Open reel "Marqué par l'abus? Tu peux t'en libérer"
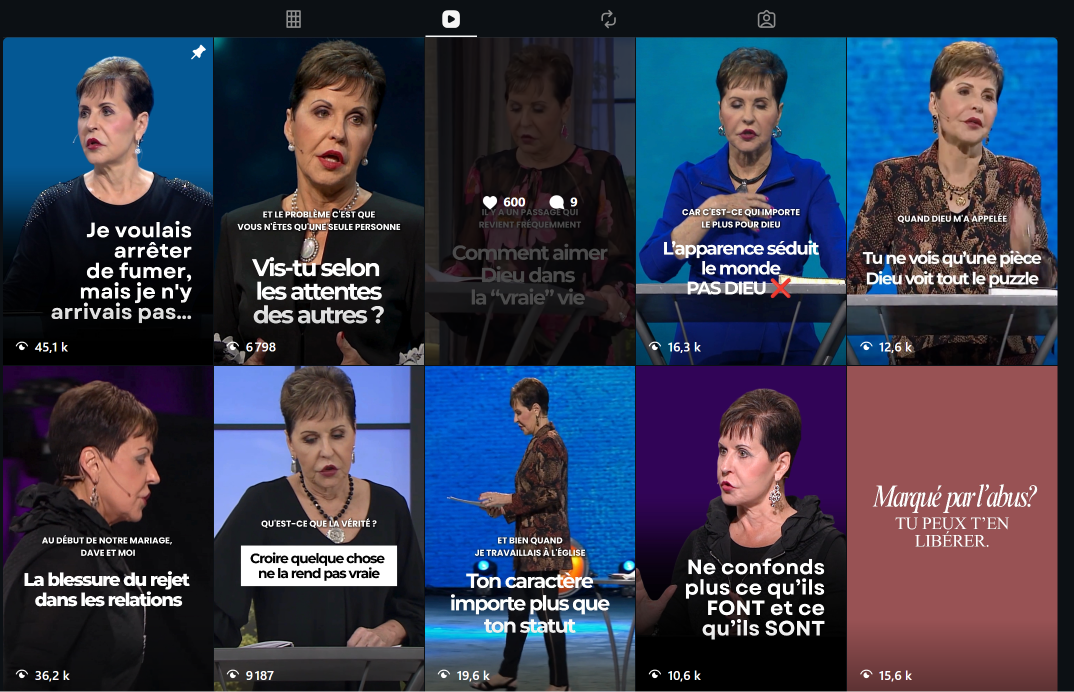The width and height of the screenshot is (1074, 692). point(952,528)
